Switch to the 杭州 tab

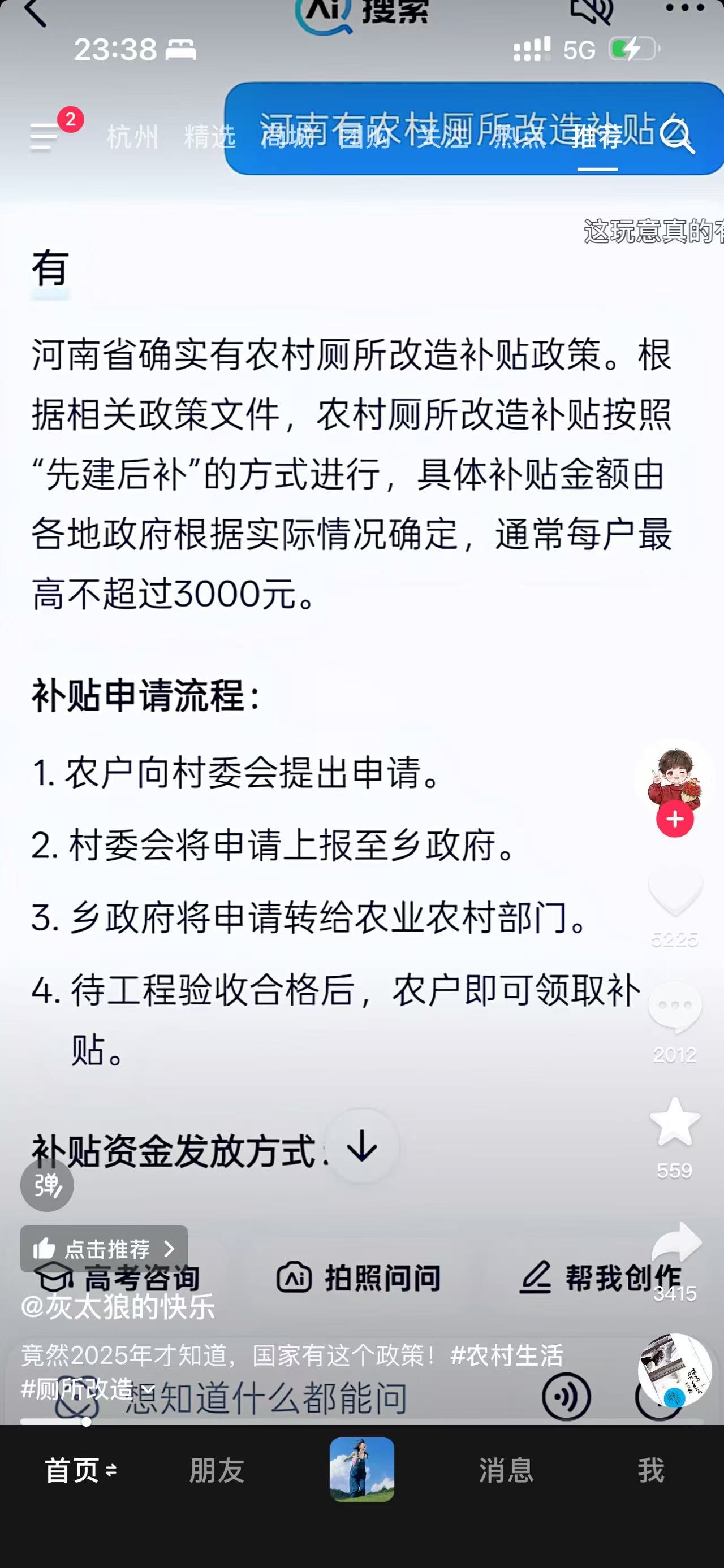pyautogui.click(x=132, y=136)
